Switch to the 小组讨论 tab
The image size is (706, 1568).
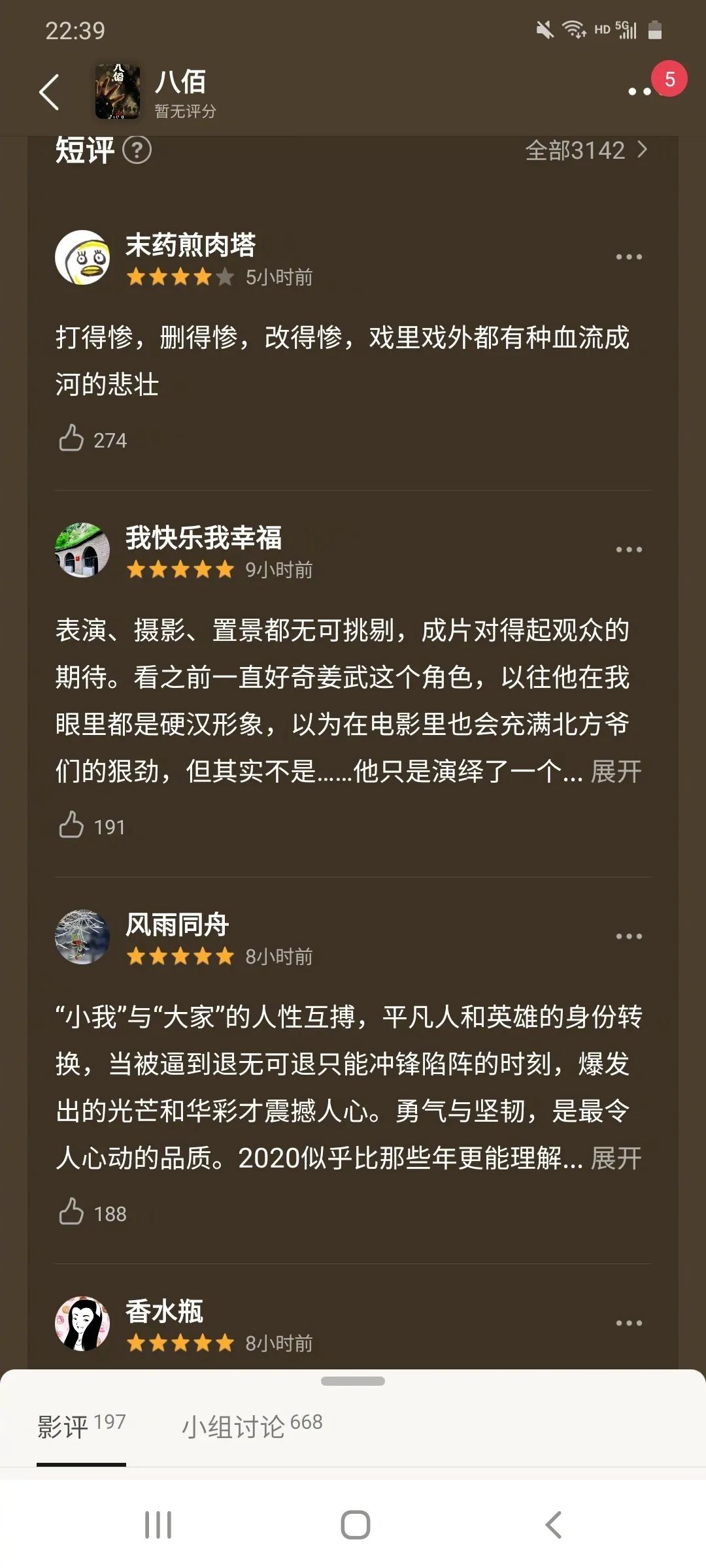[252, 1426]
